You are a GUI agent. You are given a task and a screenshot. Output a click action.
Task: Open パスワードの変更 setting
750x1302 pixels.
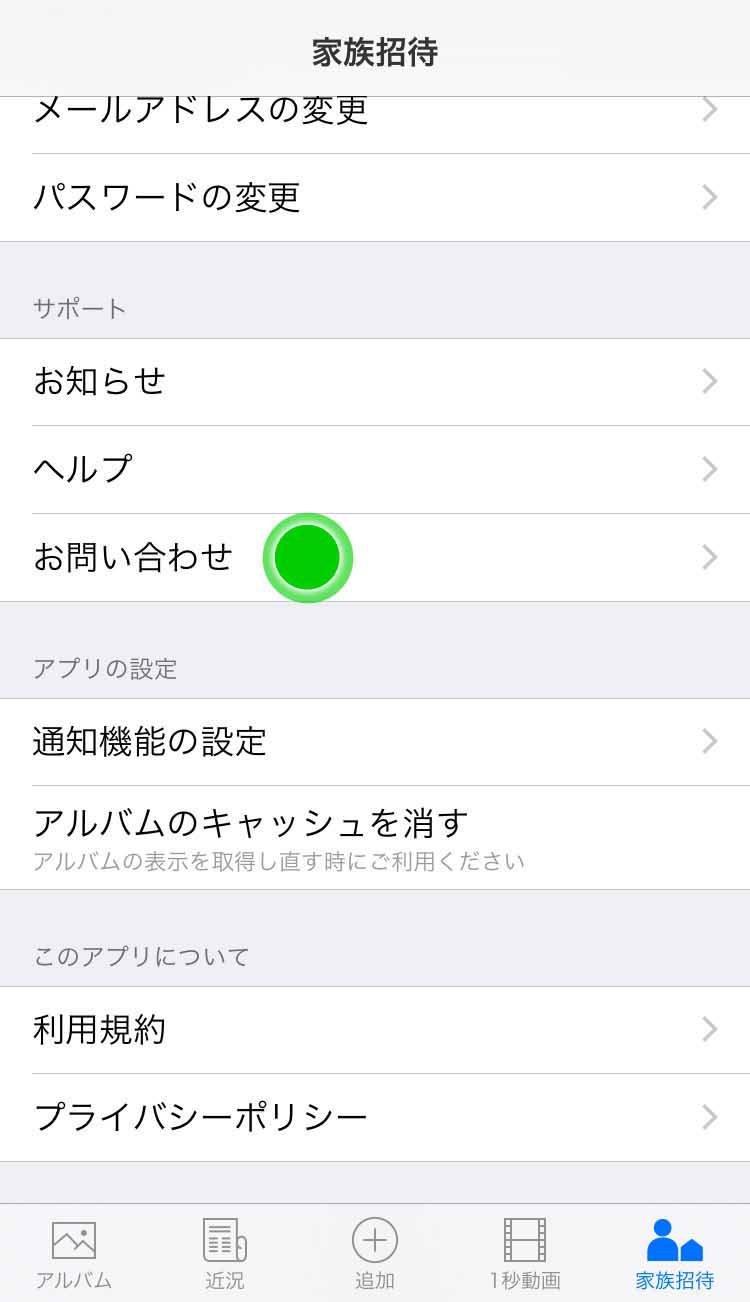click(x=375, y=198)
